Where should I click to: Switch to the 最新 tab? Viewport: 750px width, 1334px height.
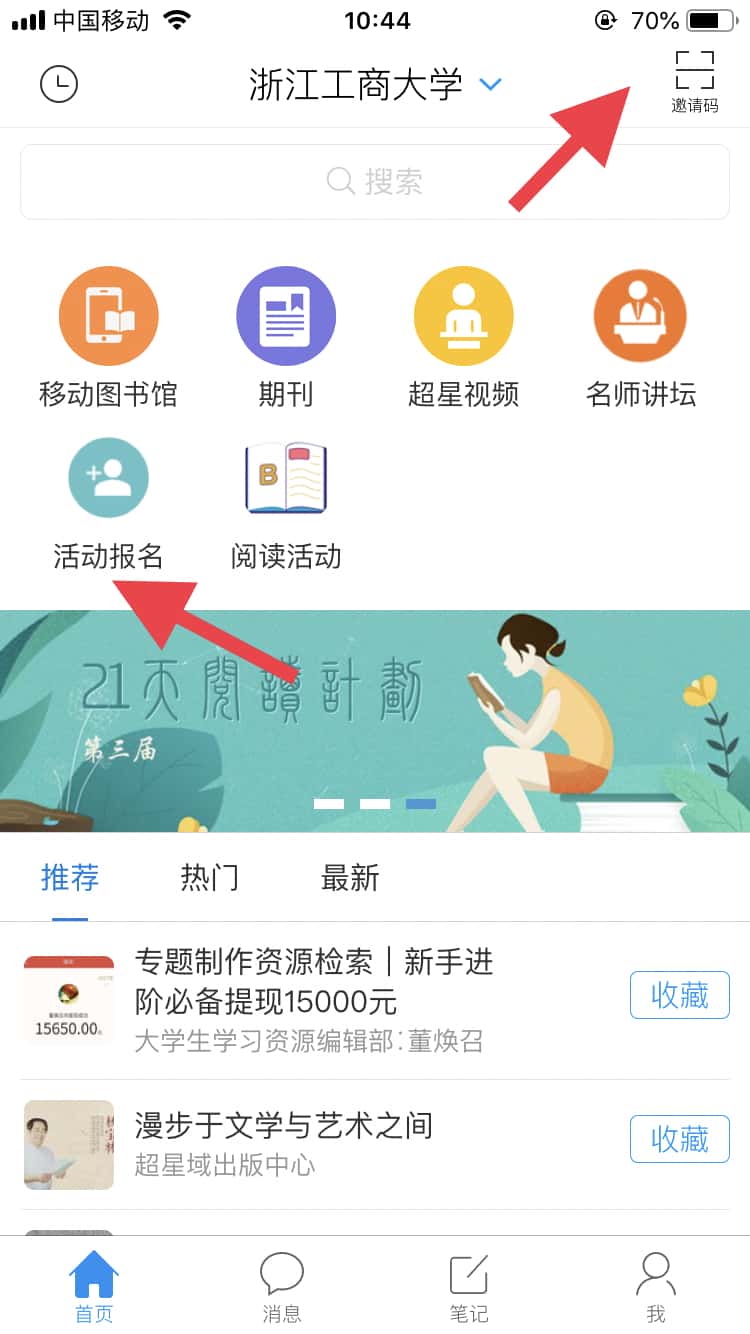click(350, 878)
